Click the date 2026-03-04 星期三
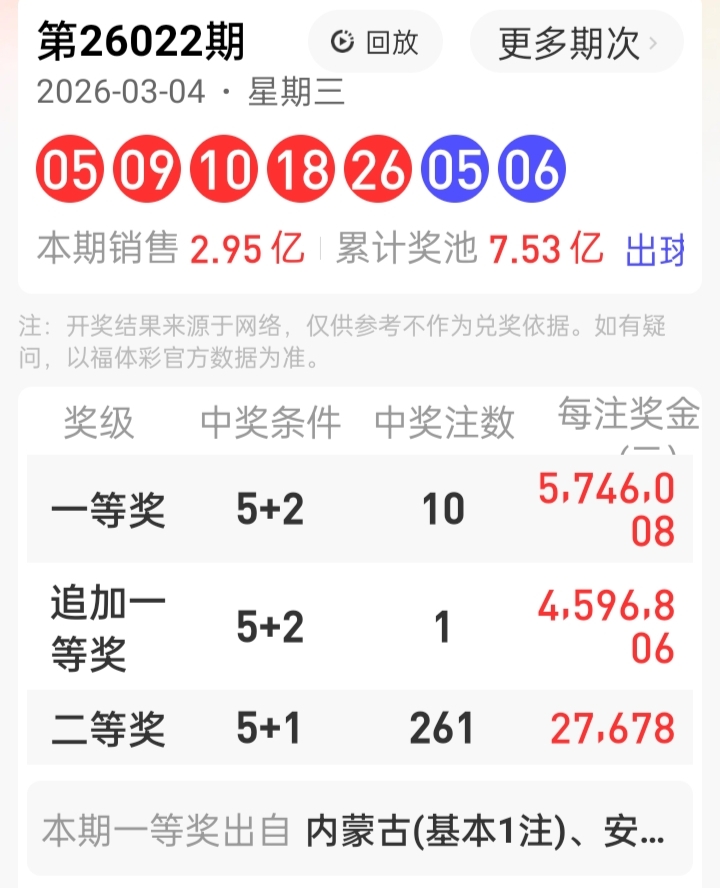720x888 pixels. [x=190, y=92]
